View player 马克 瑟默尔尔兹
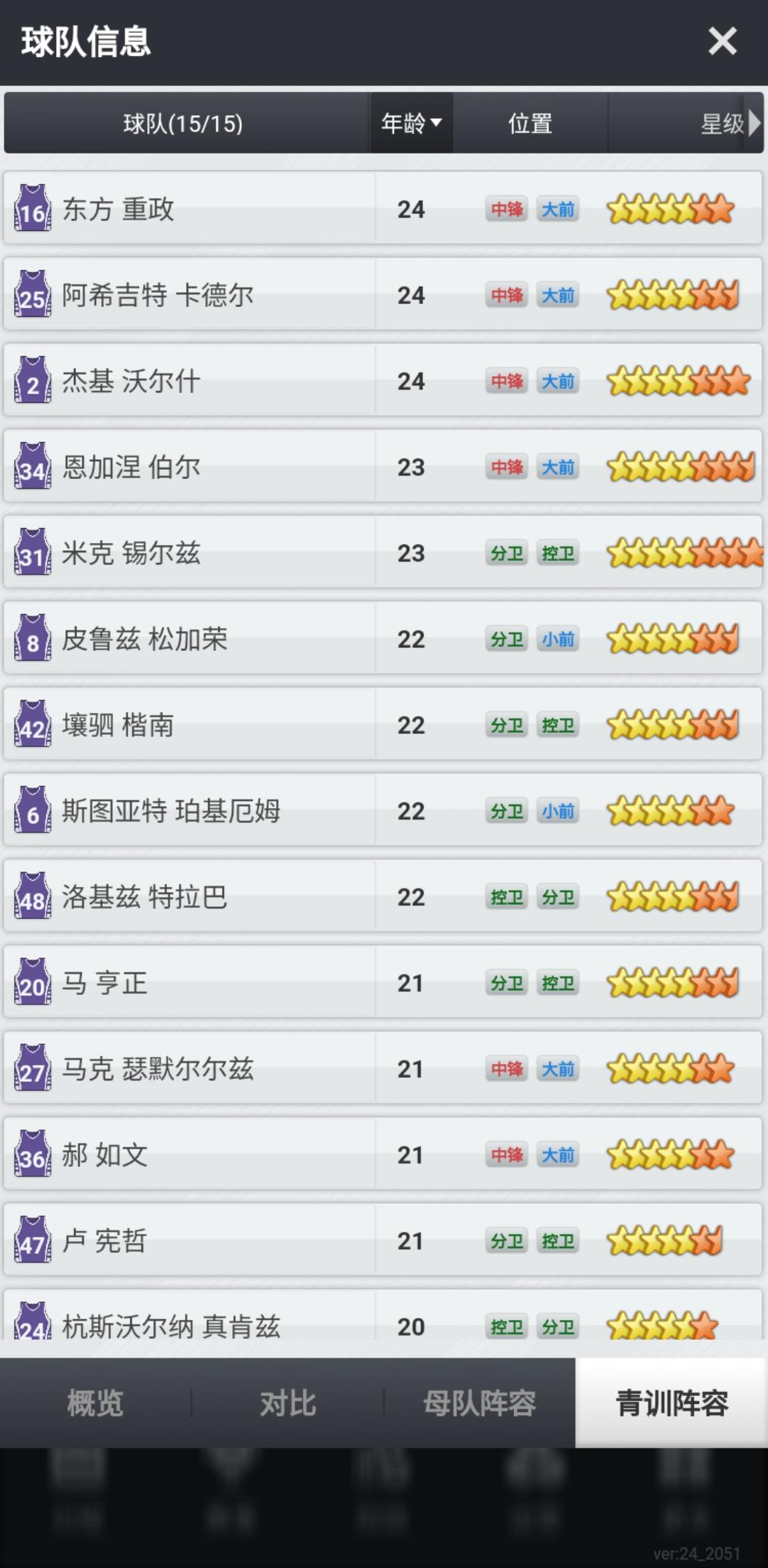The image size is (768, 1568). [383, 1069]
